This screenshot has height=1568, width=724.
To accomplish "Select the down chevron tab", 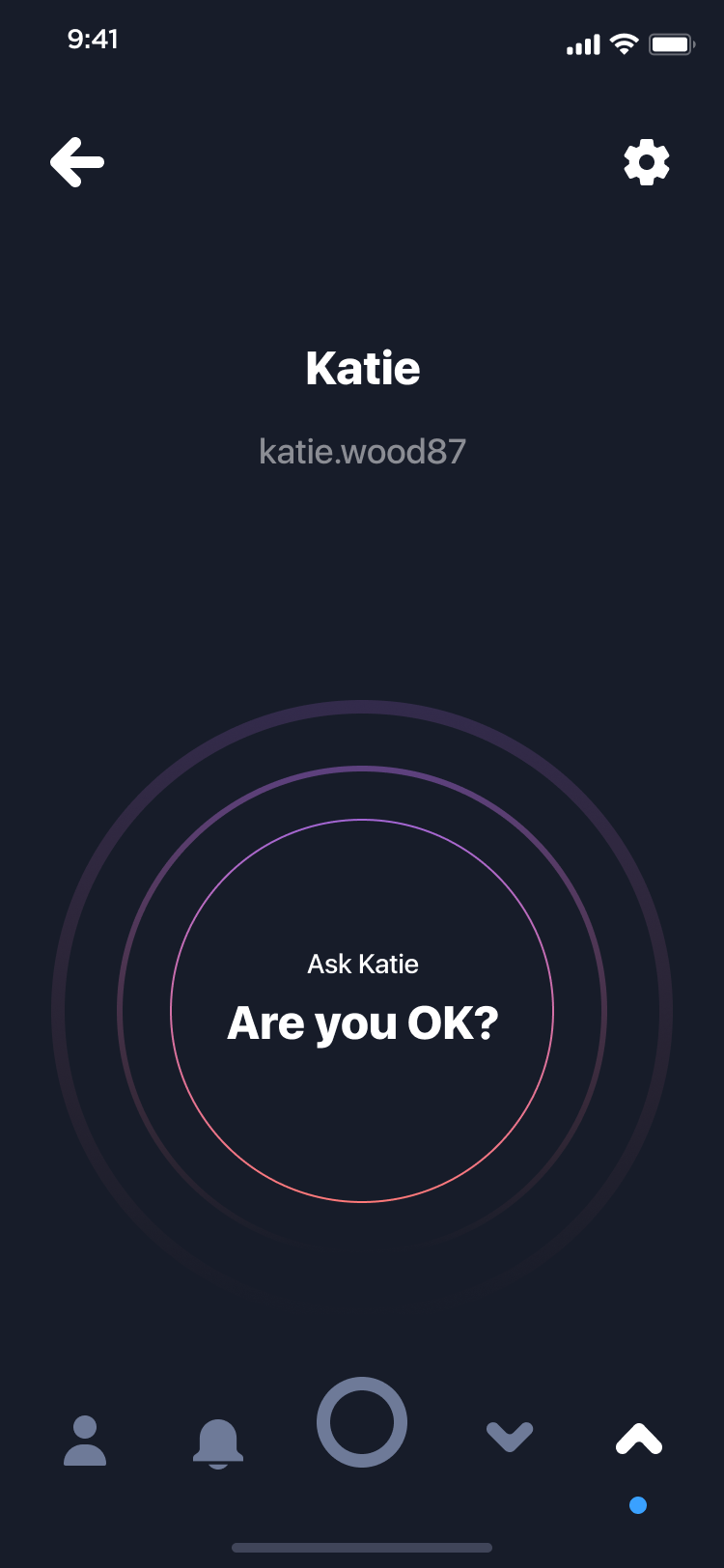I will click(x=510, y=1437).
